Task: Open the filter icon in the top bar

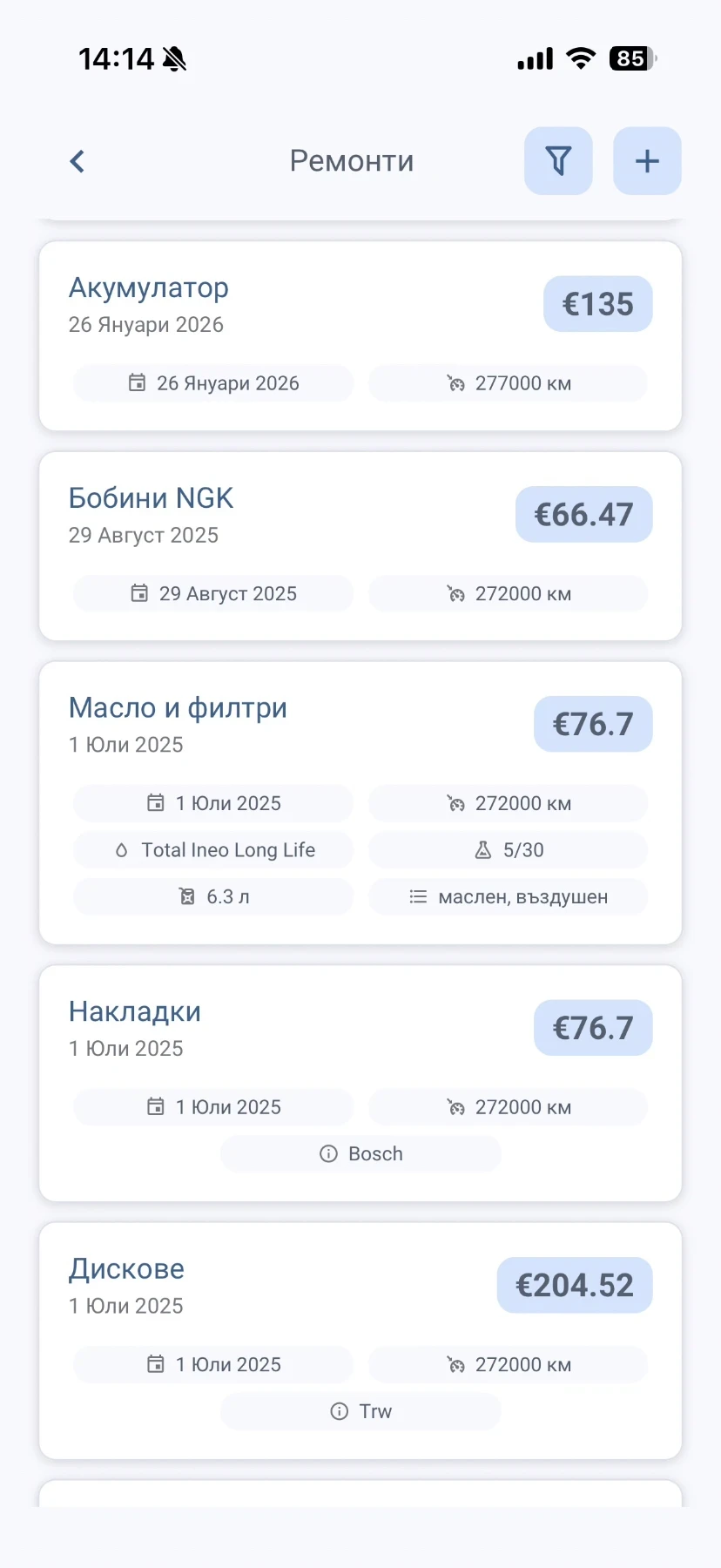Action: [x=558, y=160]
